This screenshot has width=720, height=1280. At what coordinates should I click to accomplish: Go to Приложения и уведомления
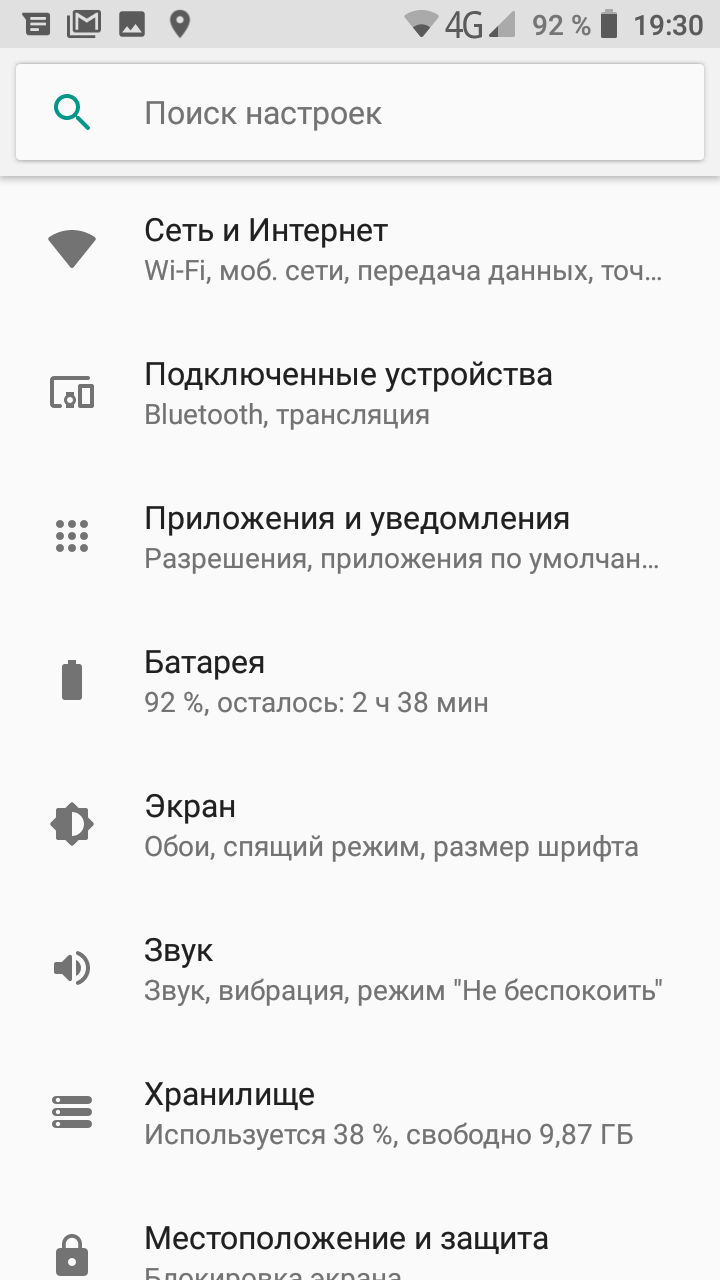[x=360, y=537]
